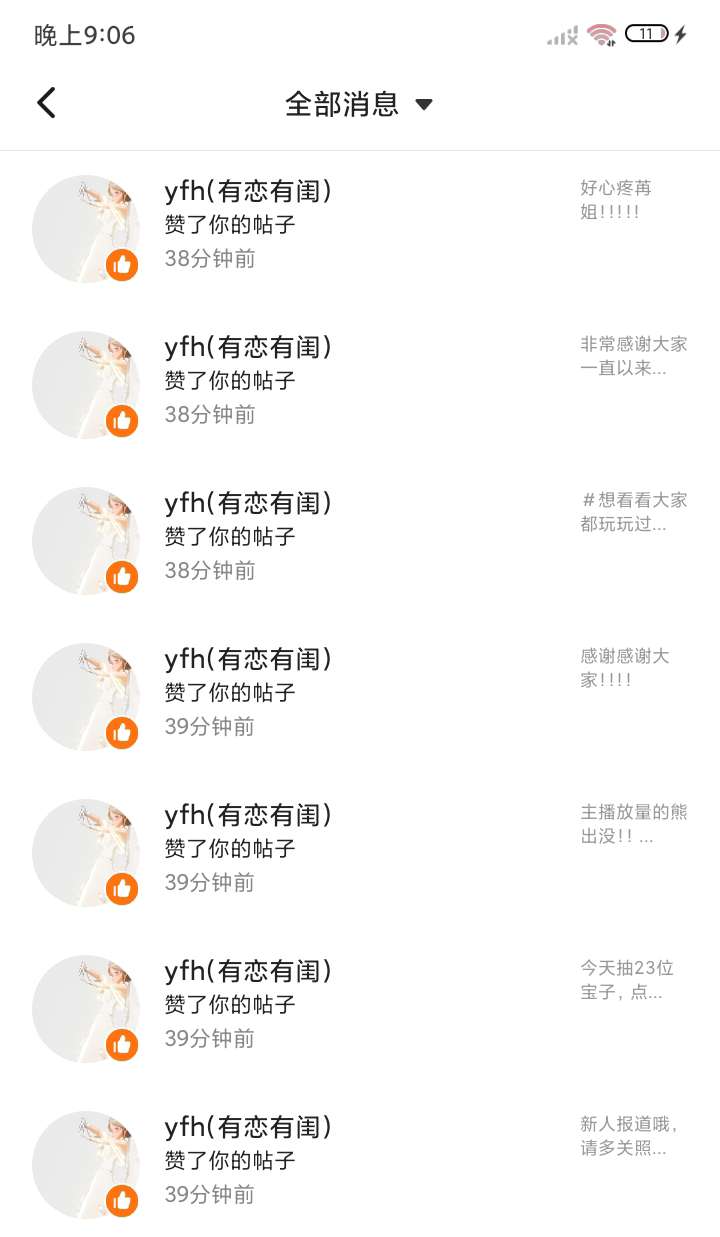Open the like notification for 非常感谢大家一直以来
This screenshot has height=1237, width=720.
pos(360,384)
